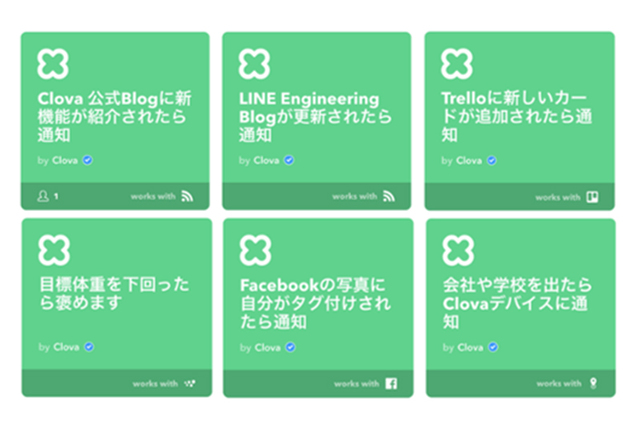This screenshot has width=640, height=426.
Task: Open the LINE Engineering Blog update applet
Action: (317, 117)
